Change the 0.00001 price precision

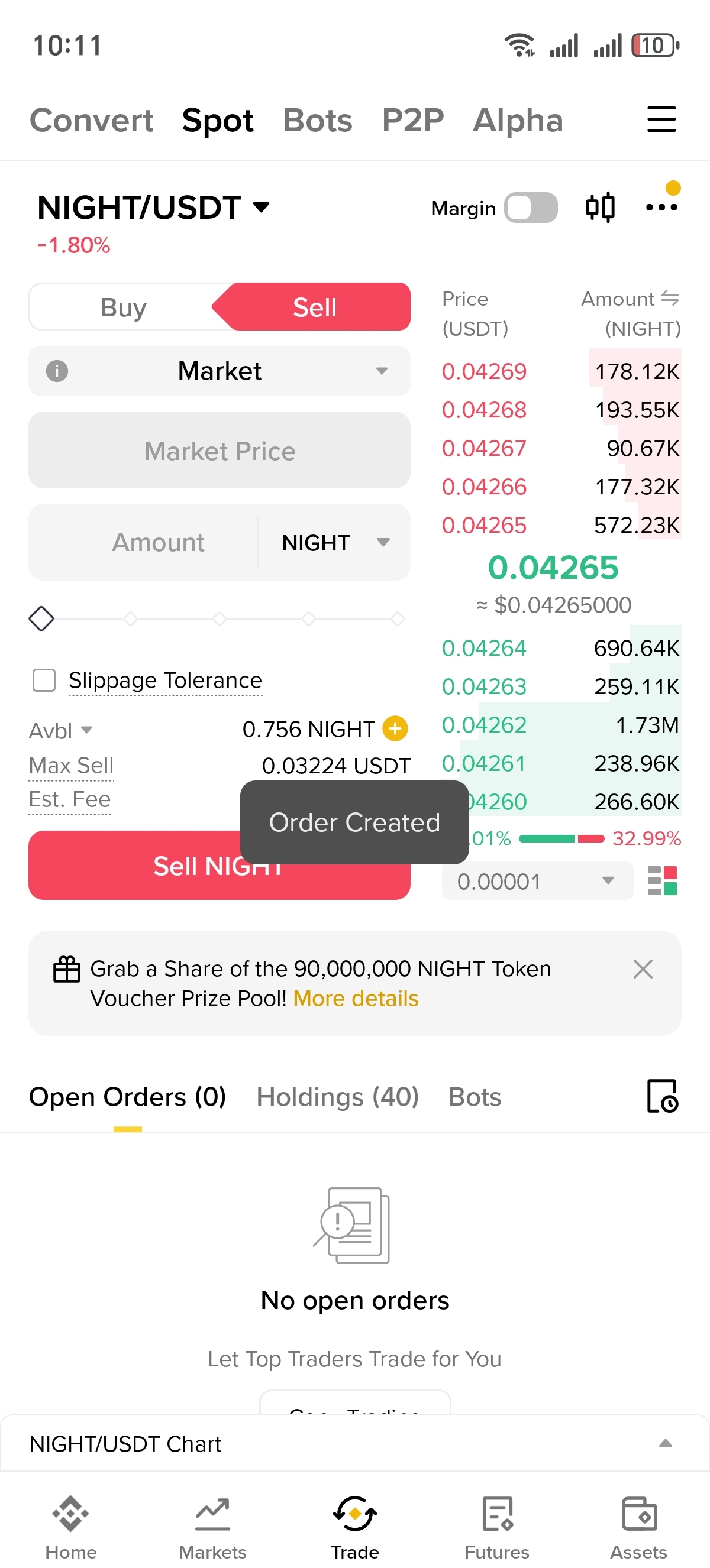(537, 881)
